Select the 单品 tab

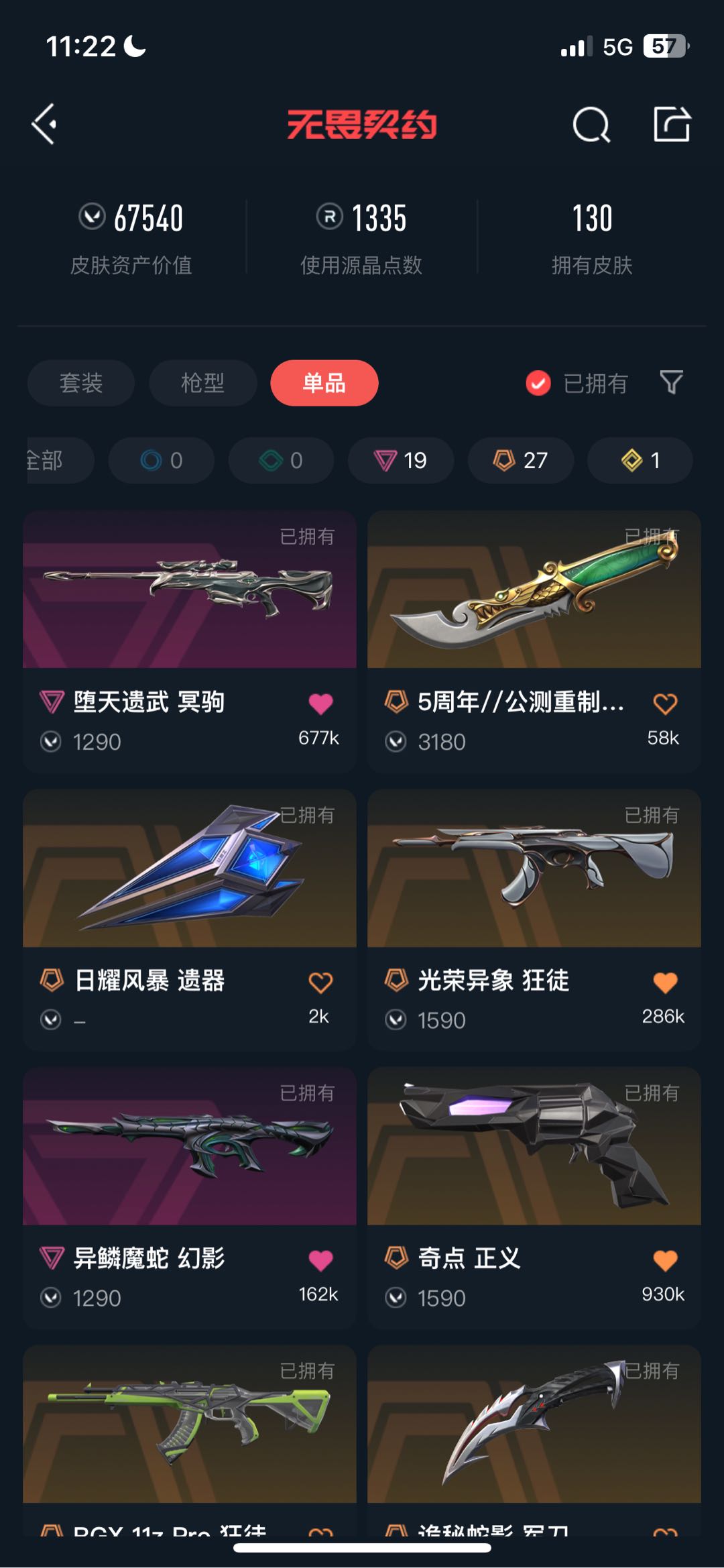point(324,383)
